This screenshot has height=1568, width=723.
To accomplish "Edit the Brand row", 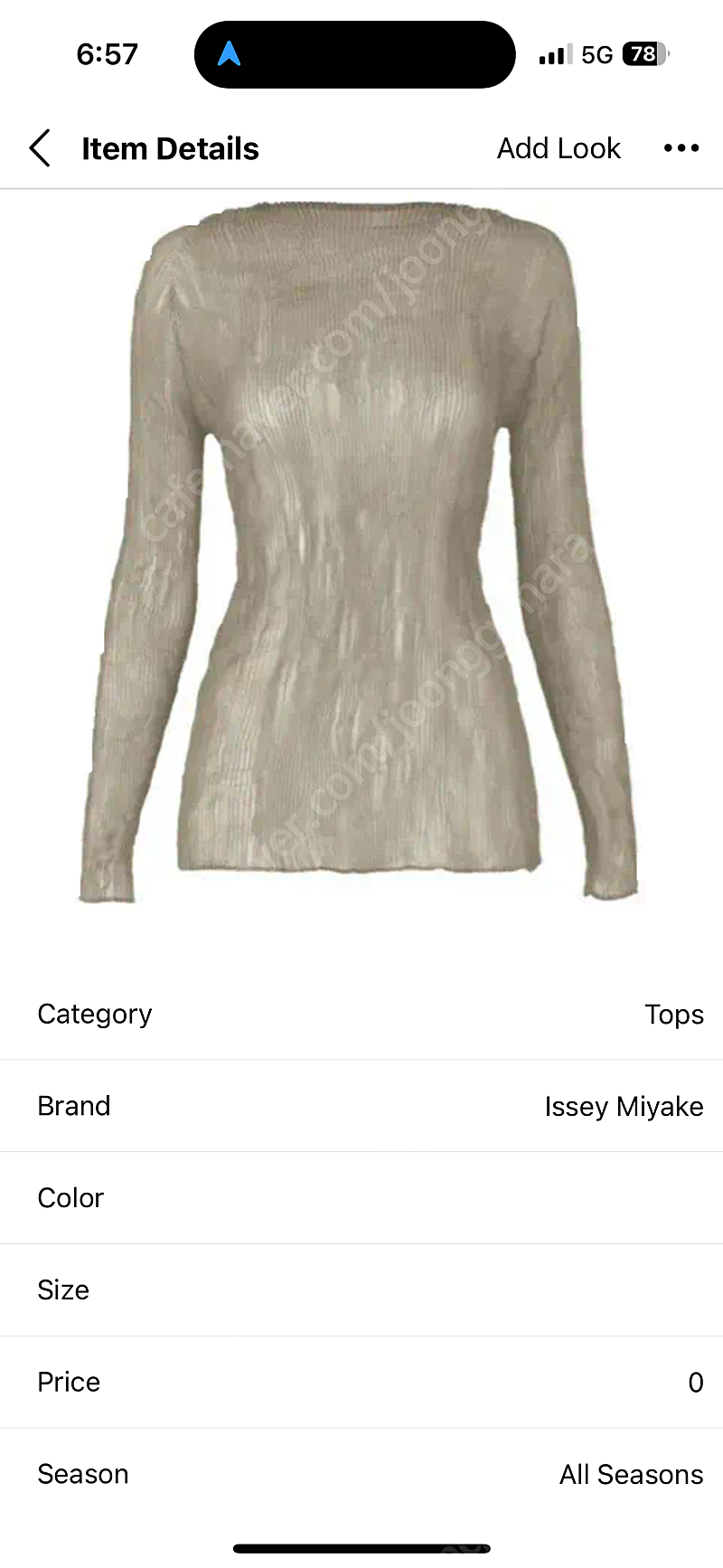I will point(361,1106).
